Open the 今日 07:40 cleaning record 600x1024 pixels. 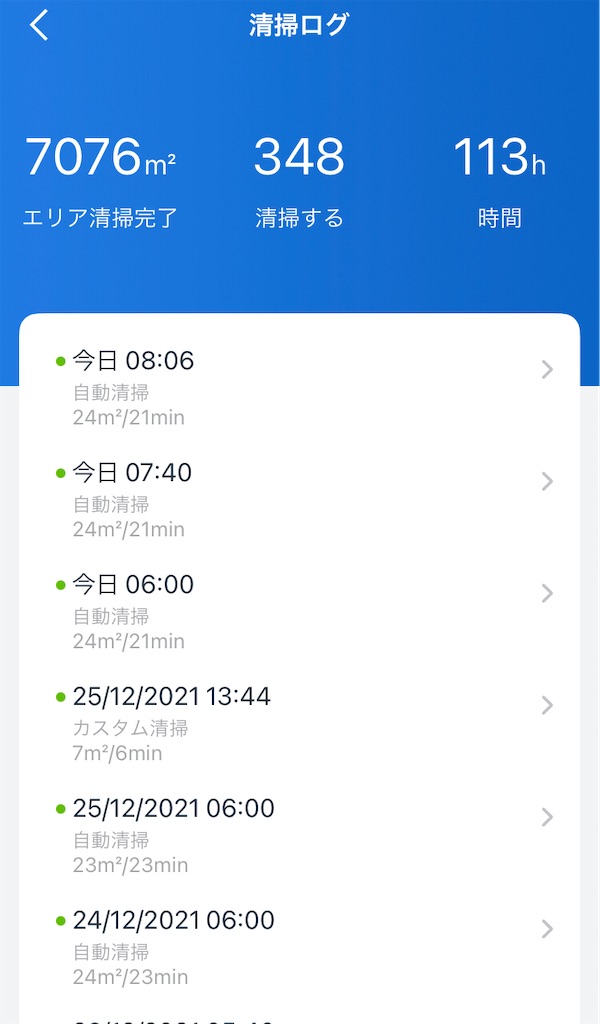coord(300,499)
